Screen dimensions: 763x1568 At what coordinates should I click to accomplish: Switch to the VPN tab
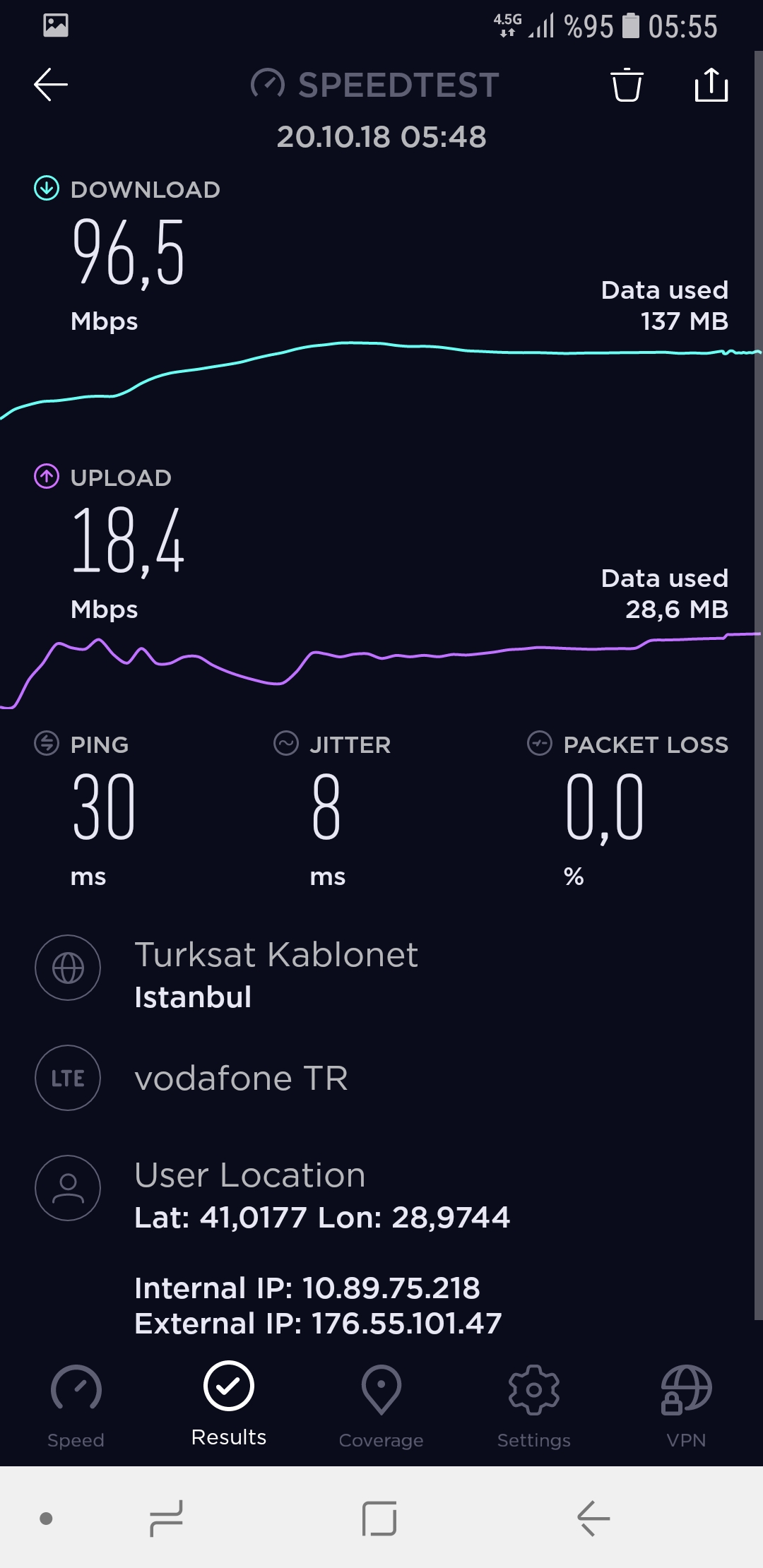click(686, 1406)
